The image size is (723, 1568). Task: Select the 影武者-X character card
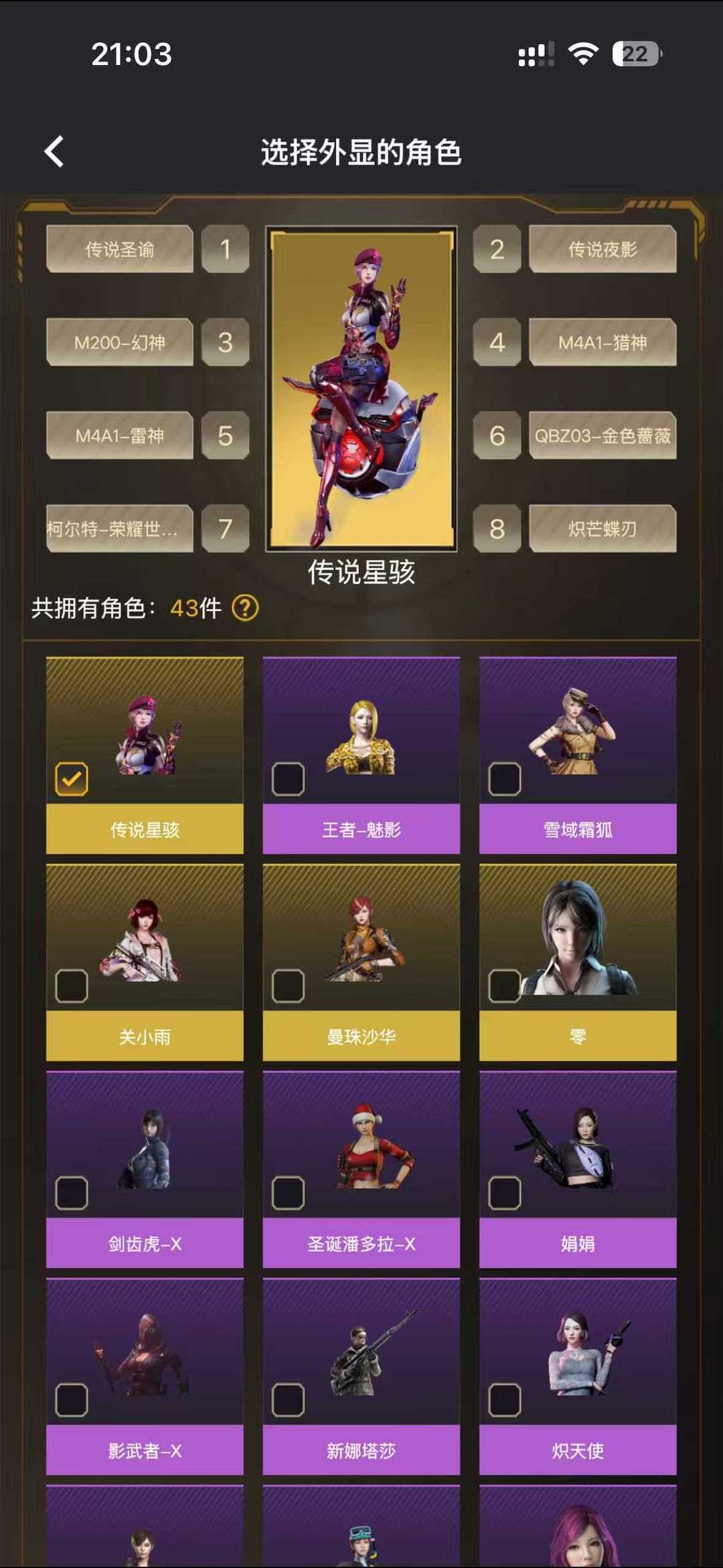(145, 1376)
